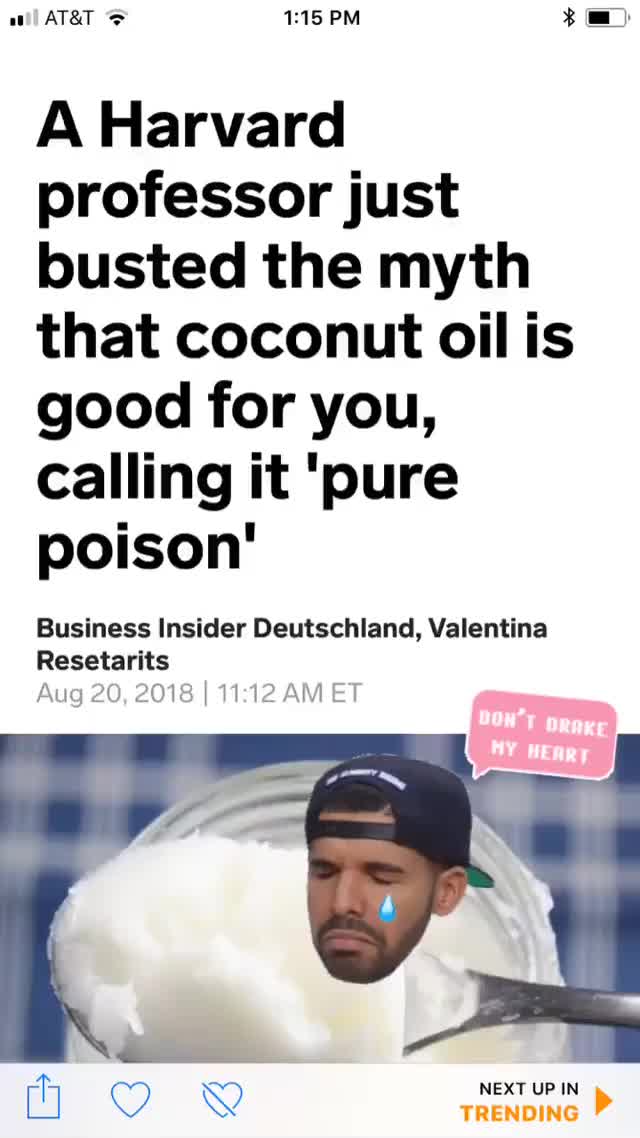Share this coconut oil article
The height and width of the screenshot is (1138, 640).
click(43, 1098)
